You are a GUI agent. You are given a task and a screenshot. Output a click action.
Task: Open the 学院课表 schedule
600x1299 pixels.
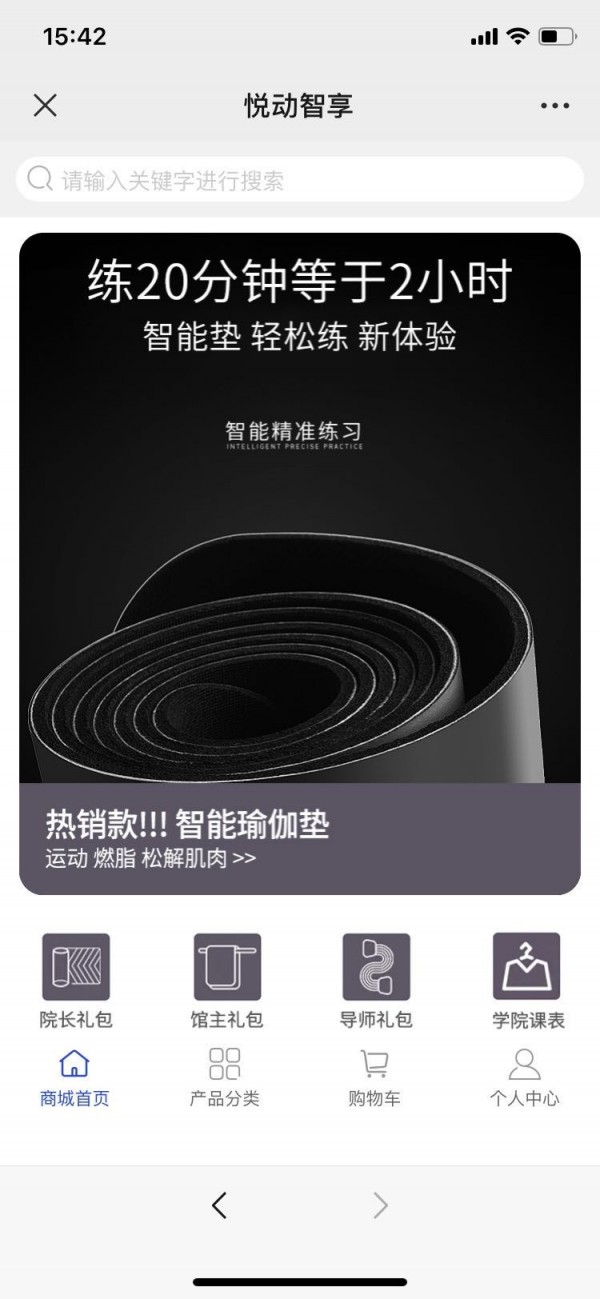click(527, 980)
